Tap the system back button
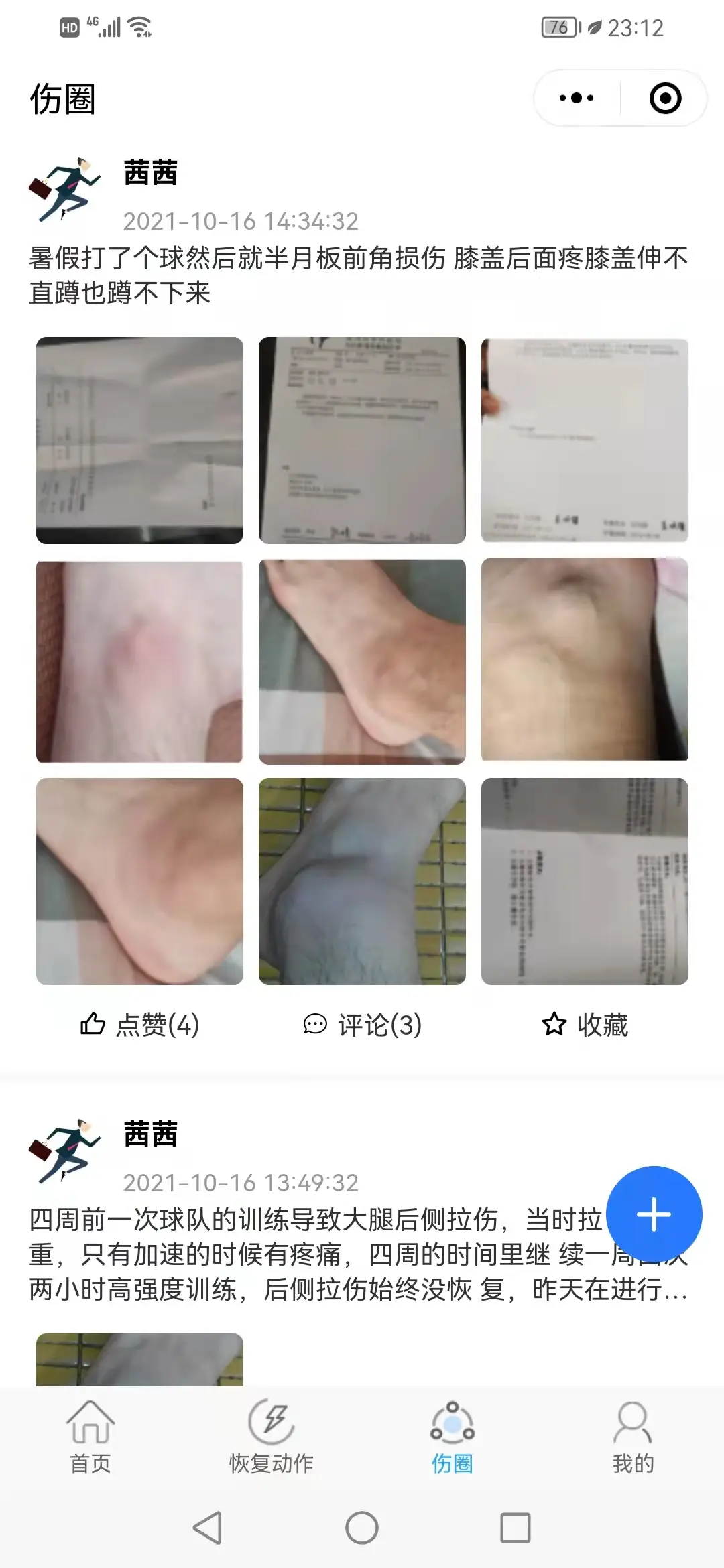Viewport: 724px width, 1568px height. 207,1528
